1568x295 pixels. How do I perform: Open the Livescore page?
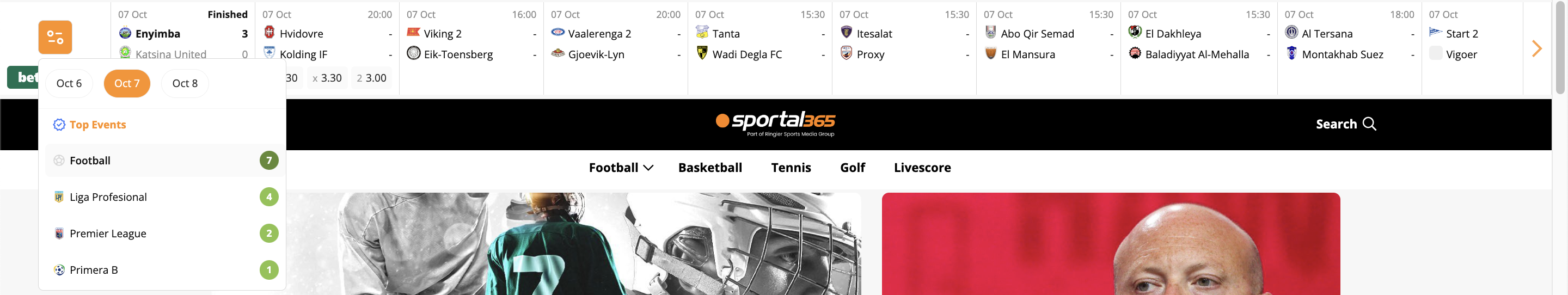(x=922, y=168)
